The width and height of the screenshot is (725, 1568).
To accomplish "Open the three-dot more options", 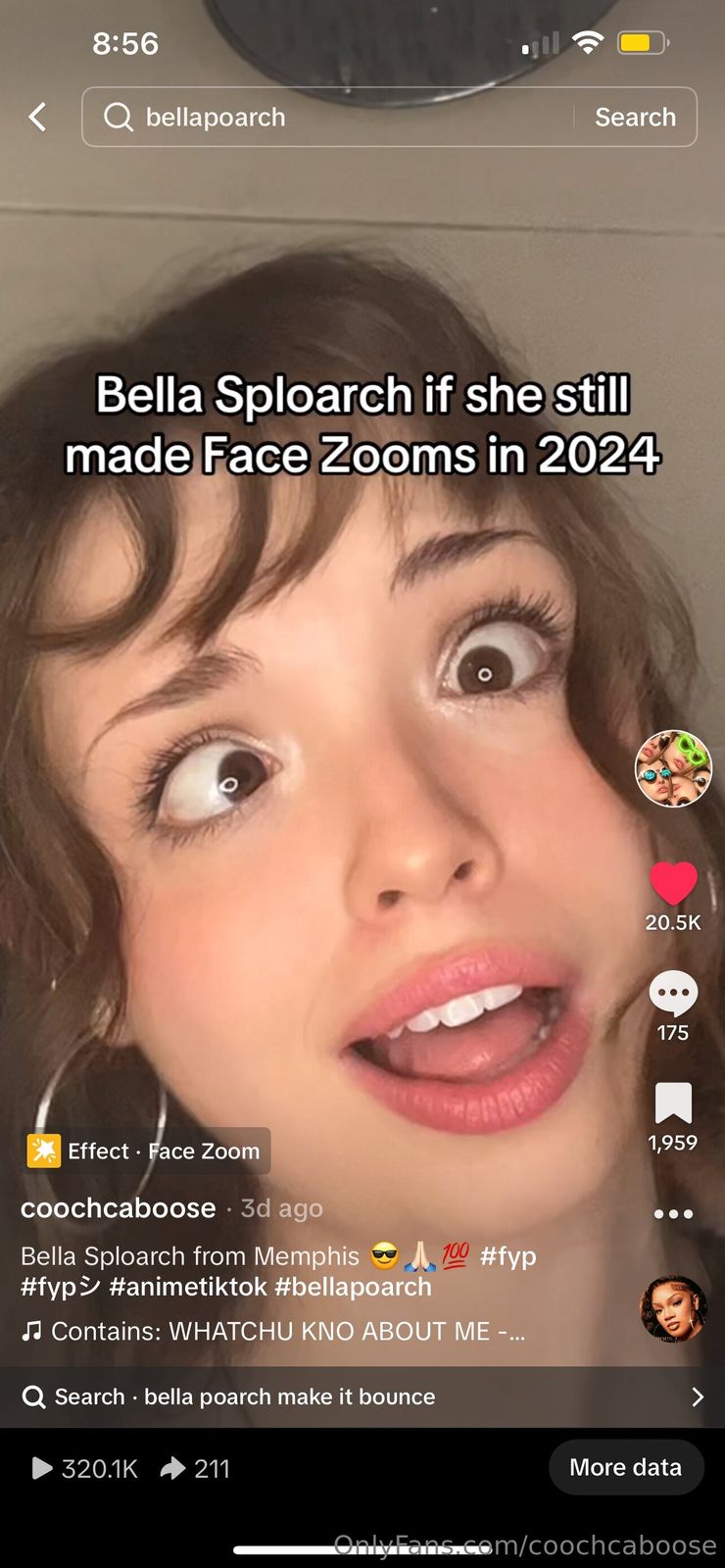I will point(673,1213).
